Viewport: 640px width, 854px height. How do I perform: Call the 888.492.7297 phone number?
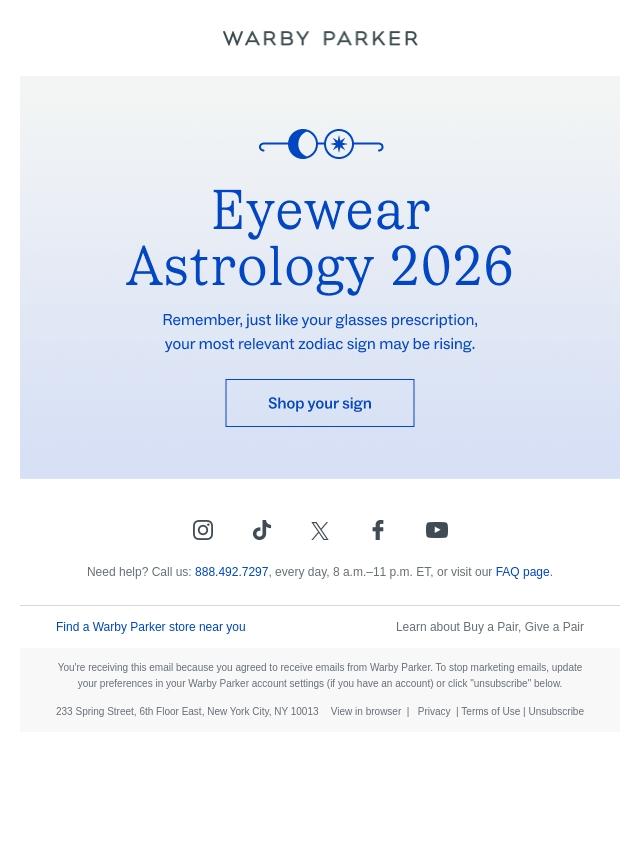[231, 572]
